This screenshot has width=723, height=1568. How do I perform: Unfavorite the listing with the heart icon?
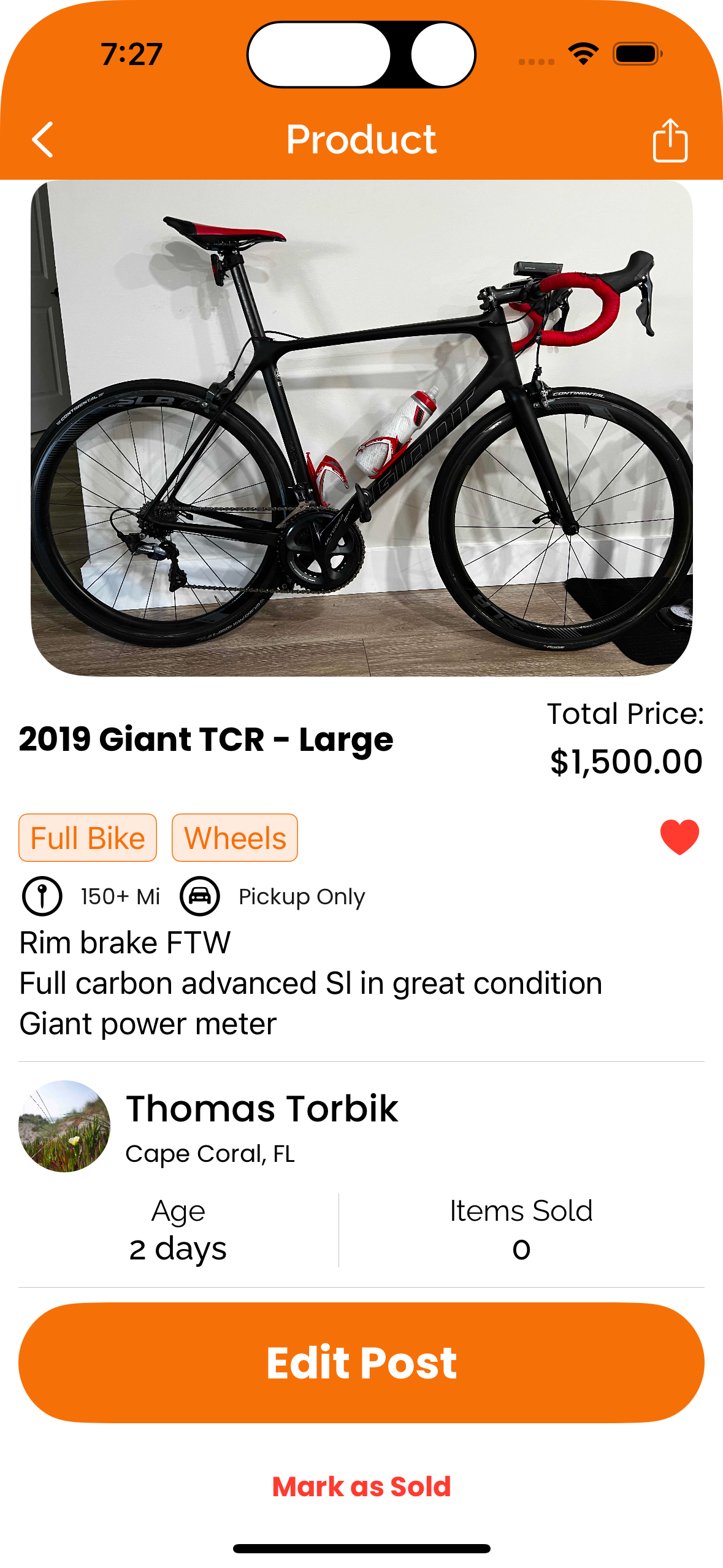coord(679,837)
